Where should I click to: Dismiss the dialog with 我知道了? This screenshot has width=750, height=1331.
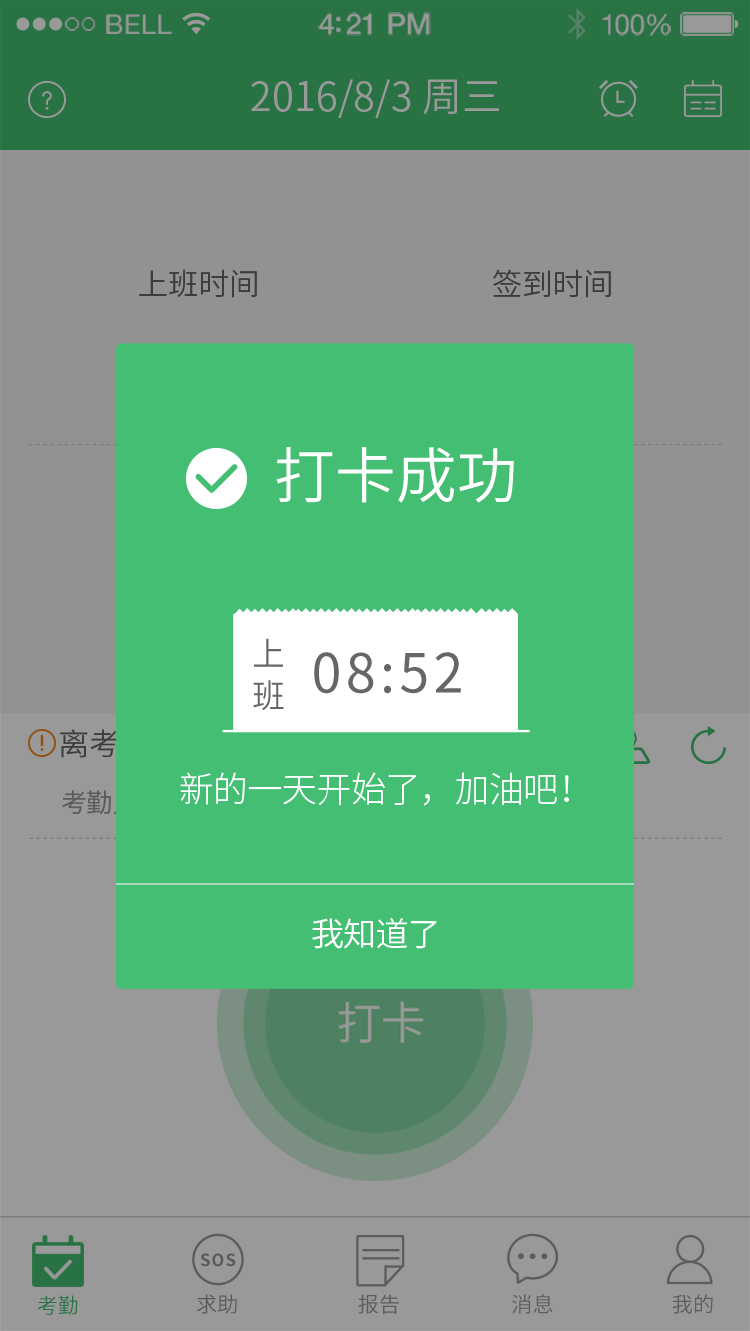point(375,935)
